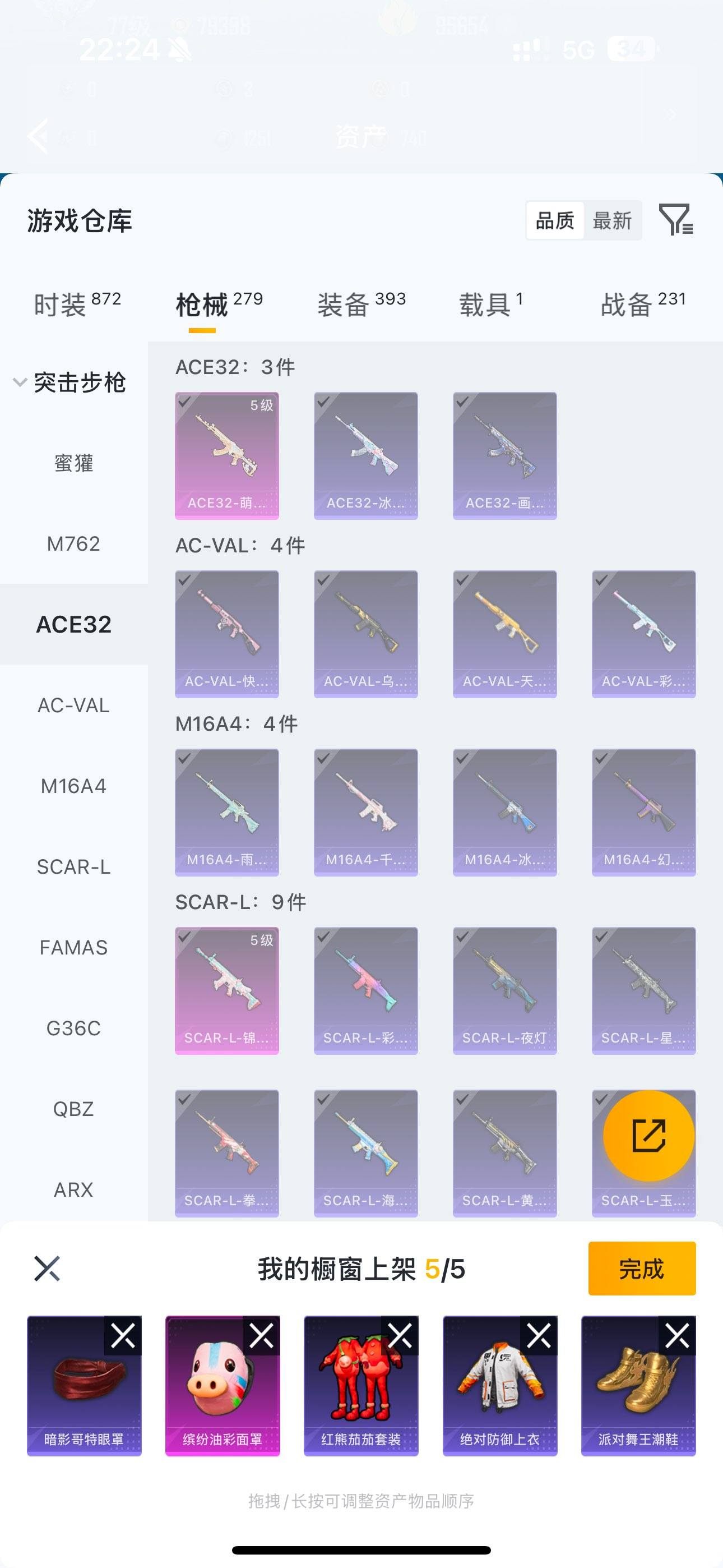Tap the back arrow in the header
The width and height of the screenshot is (723, 1568).
pos(39,136)
